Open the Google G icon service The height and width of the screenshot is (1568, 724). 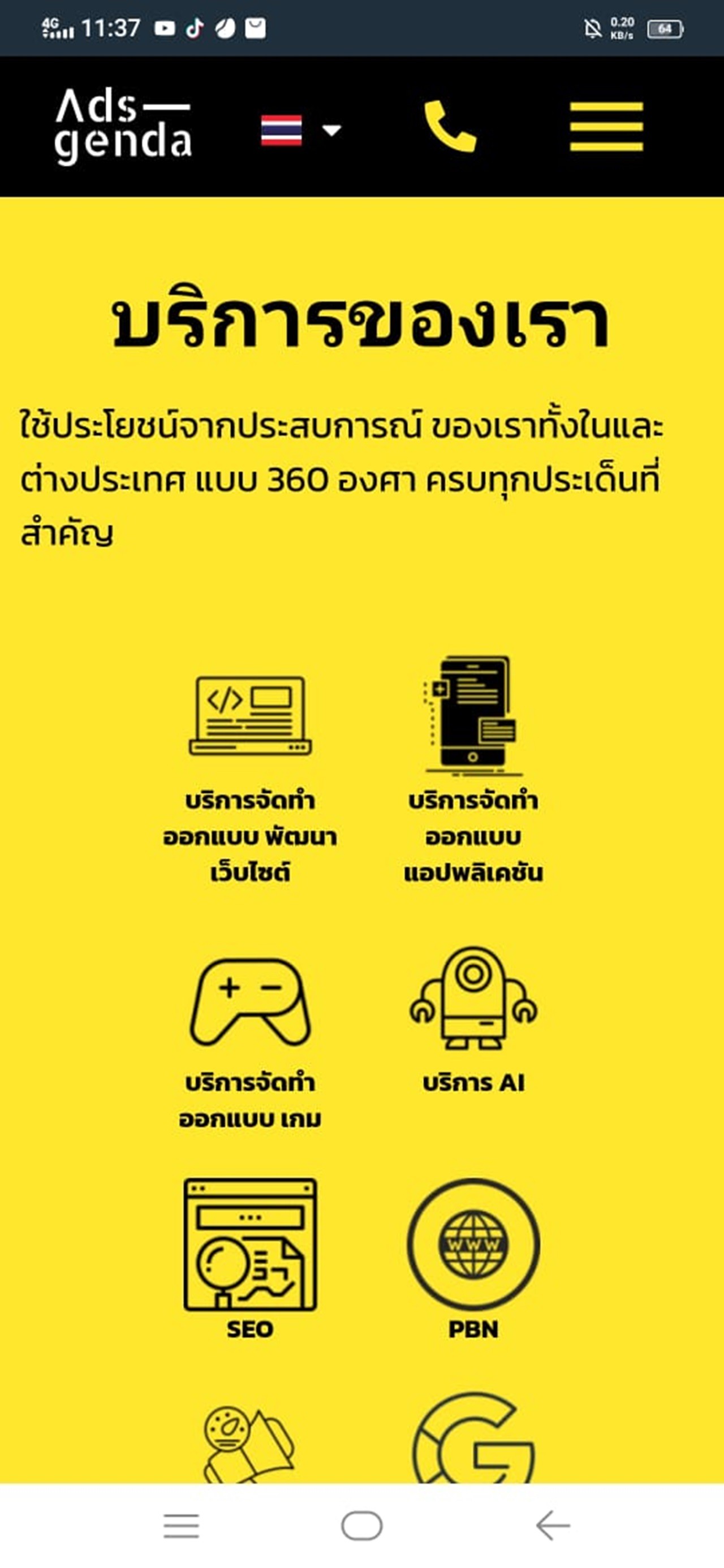[x=473, y=1440]
